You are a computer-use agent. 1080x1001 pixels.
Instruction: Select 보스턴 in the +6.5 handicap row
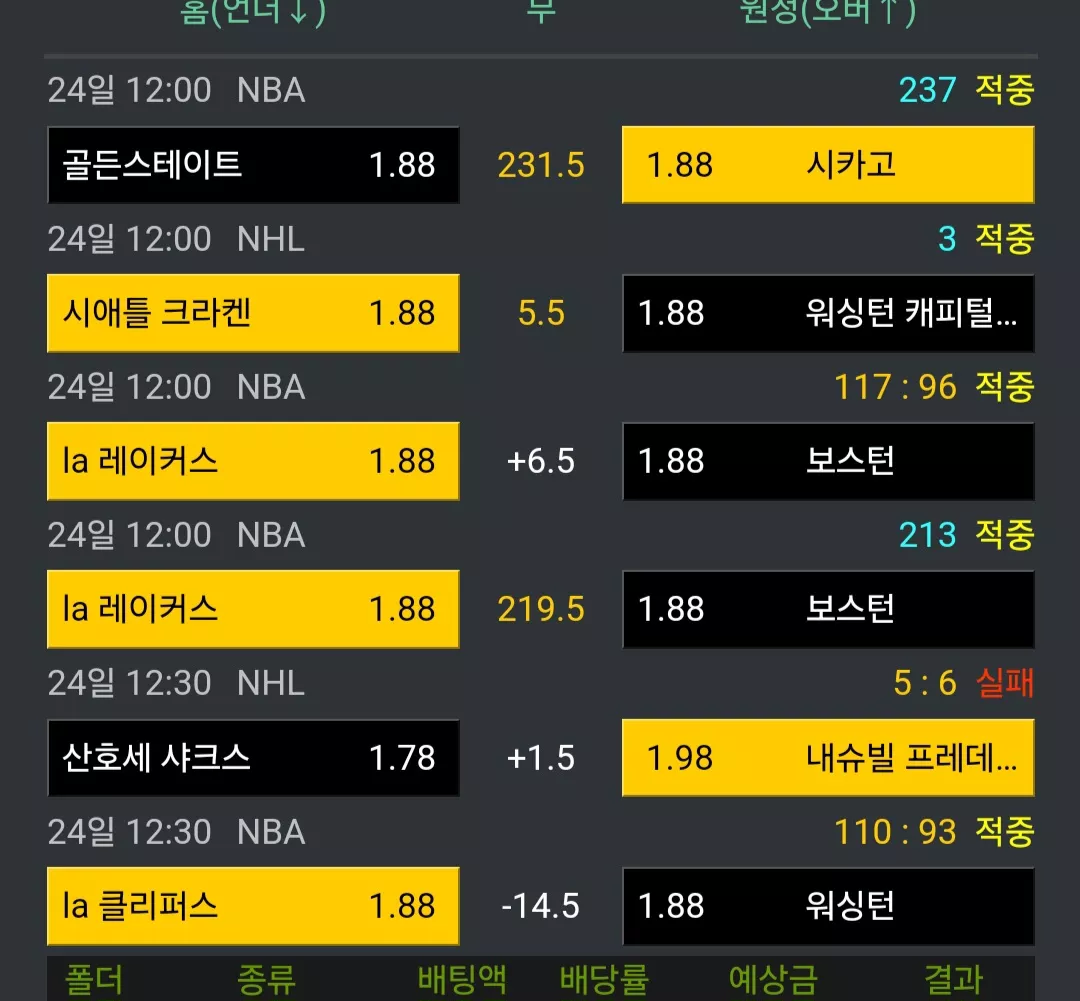coord(828,461)
